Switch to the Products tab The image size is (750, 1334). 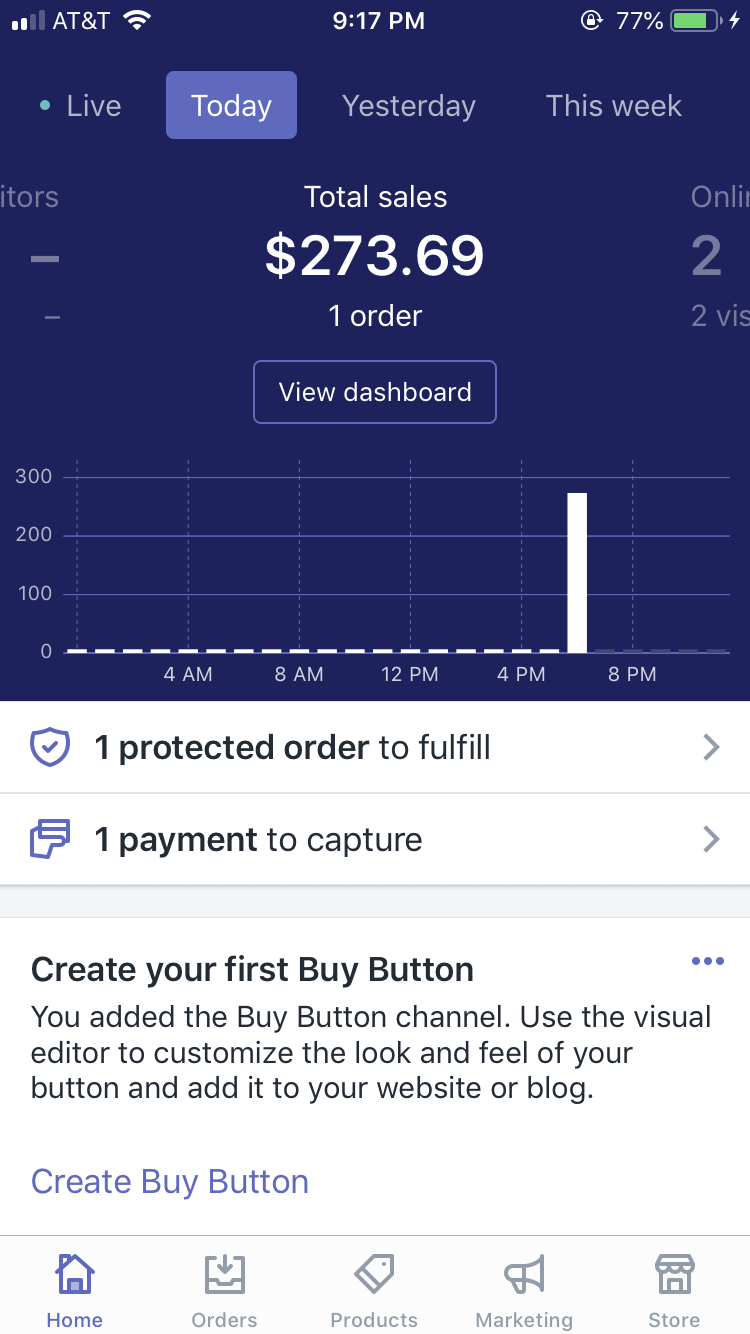coord(375,1289)
